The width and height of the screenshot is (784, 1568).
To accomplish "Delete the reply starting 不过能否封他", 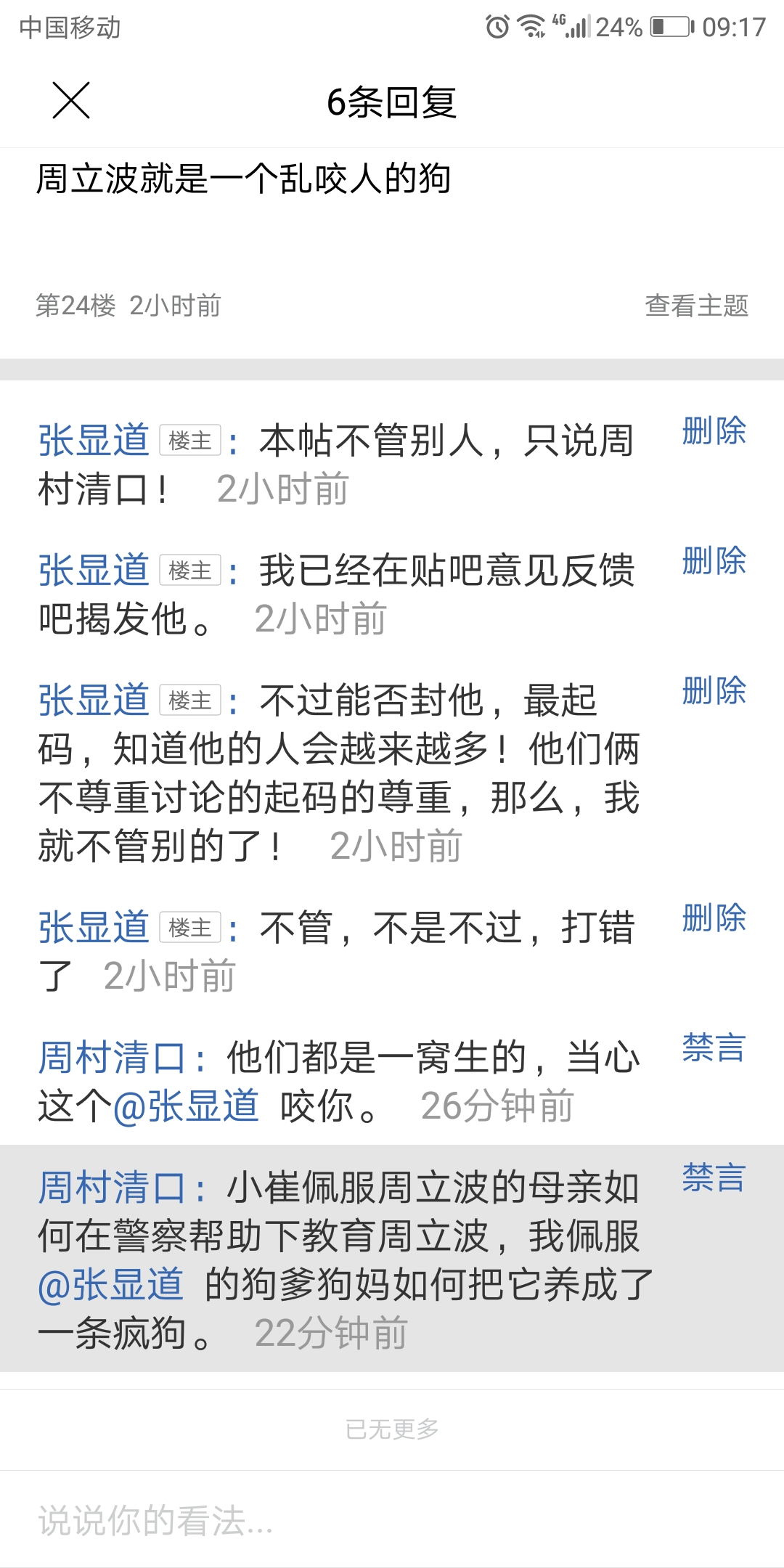I will pos(714,691).
